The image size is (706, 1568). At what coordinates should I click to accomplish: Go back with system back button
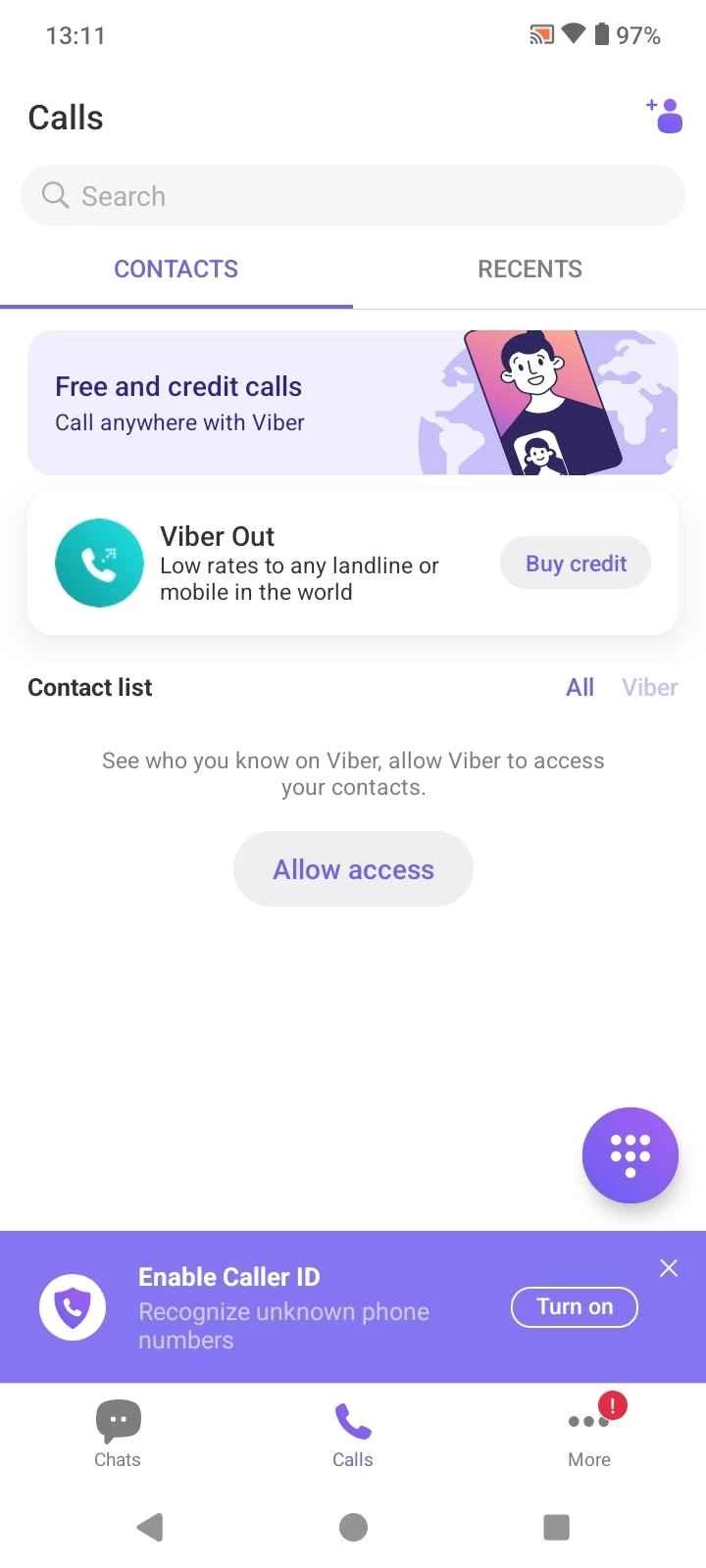pos(150,1527)
